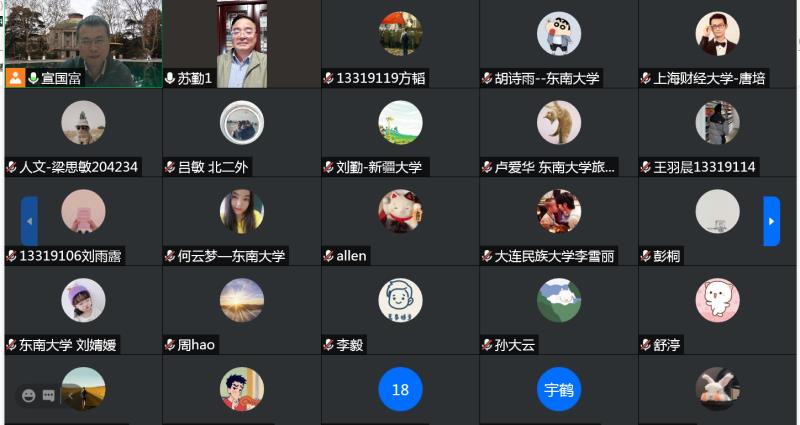Screen dimensions: 800x425
Task: Tap 人文-梁思敏204234's tile
Action: coord(83,130)
